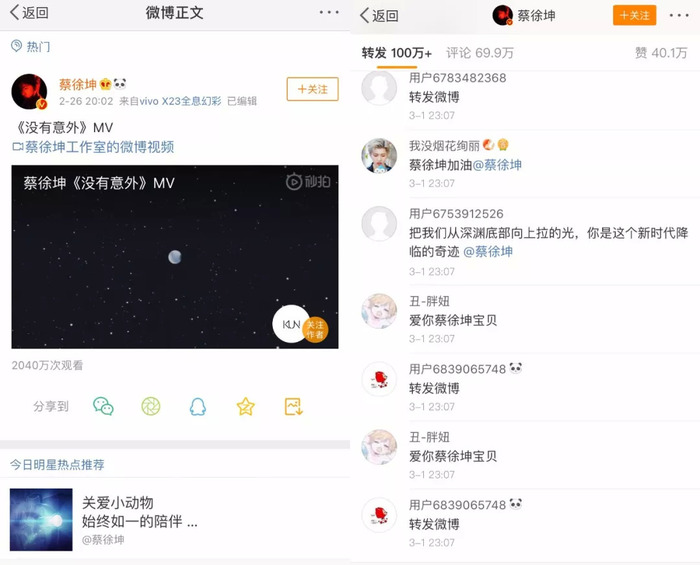Open the 热门 tag at top
Image resolution: width=700 pixels, height=565 pixels.
pyautogui.click(x=31, y=47)
